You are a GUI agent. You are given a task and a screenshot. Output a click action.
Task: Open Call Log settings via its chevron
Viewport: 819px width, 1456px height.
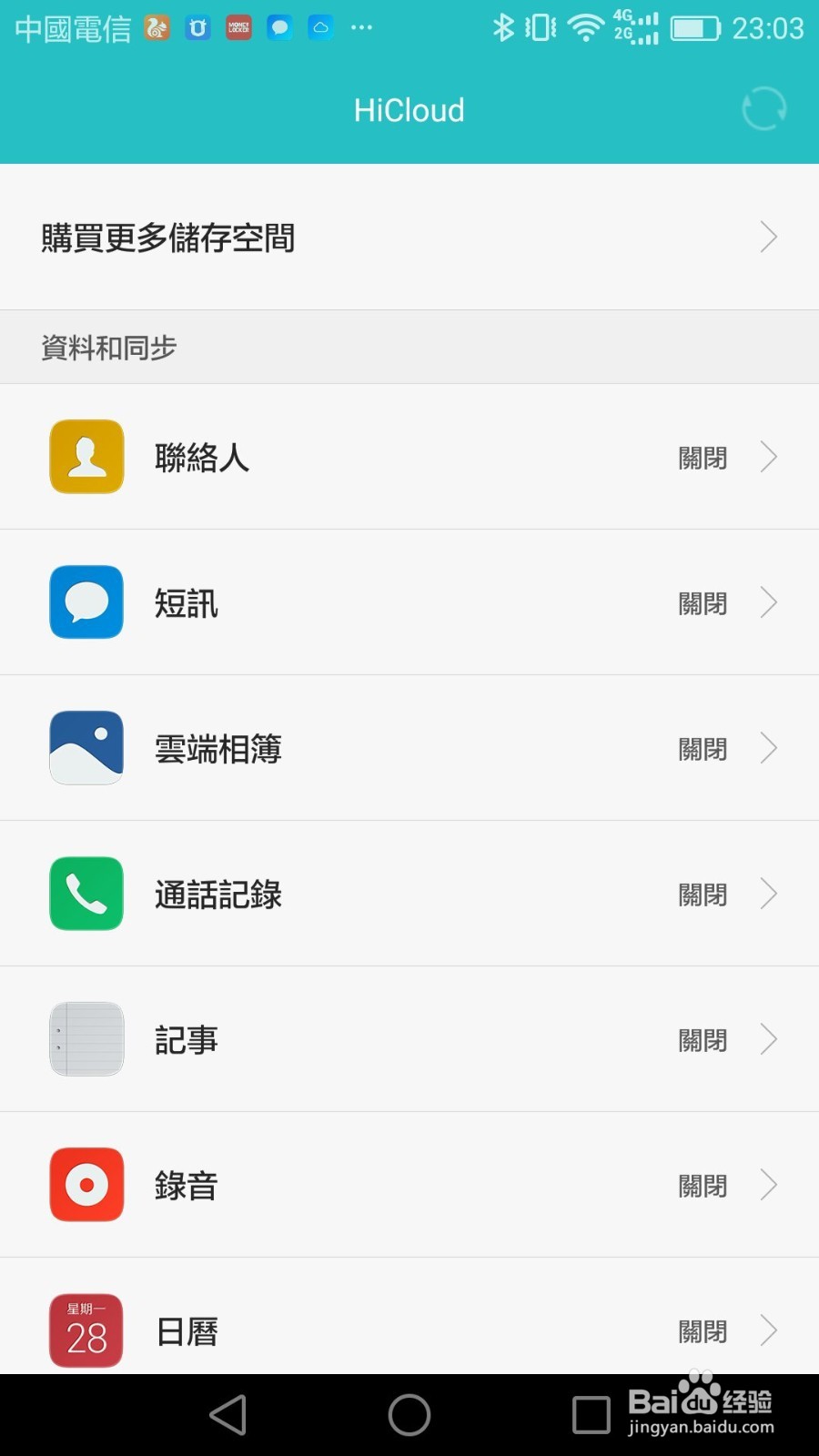coord(768,894)
